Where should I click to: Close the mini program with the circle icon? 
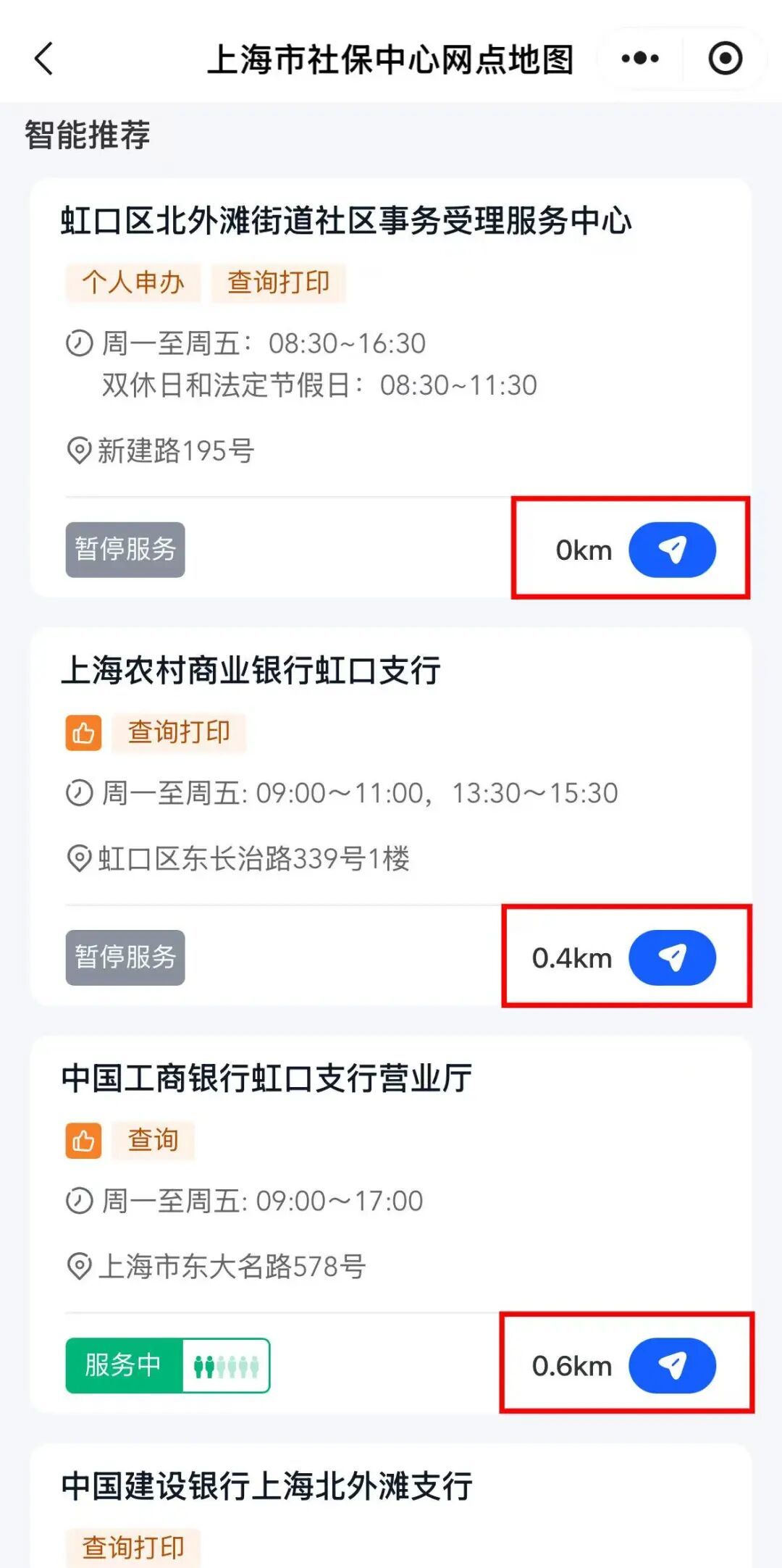tap(725, 59)
